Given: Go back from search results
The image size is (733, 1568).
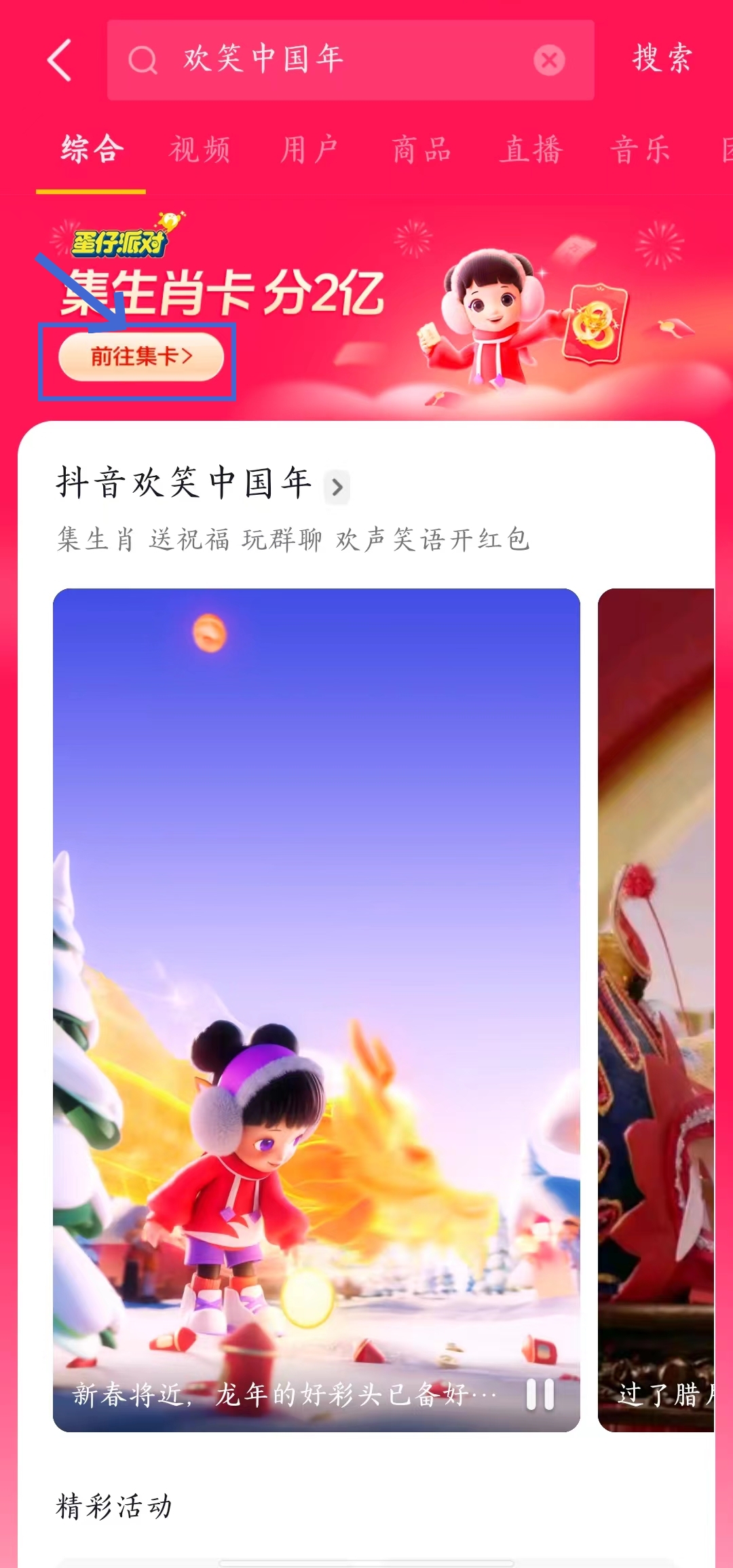Looking at the screenshot, I should coord(59,60).
